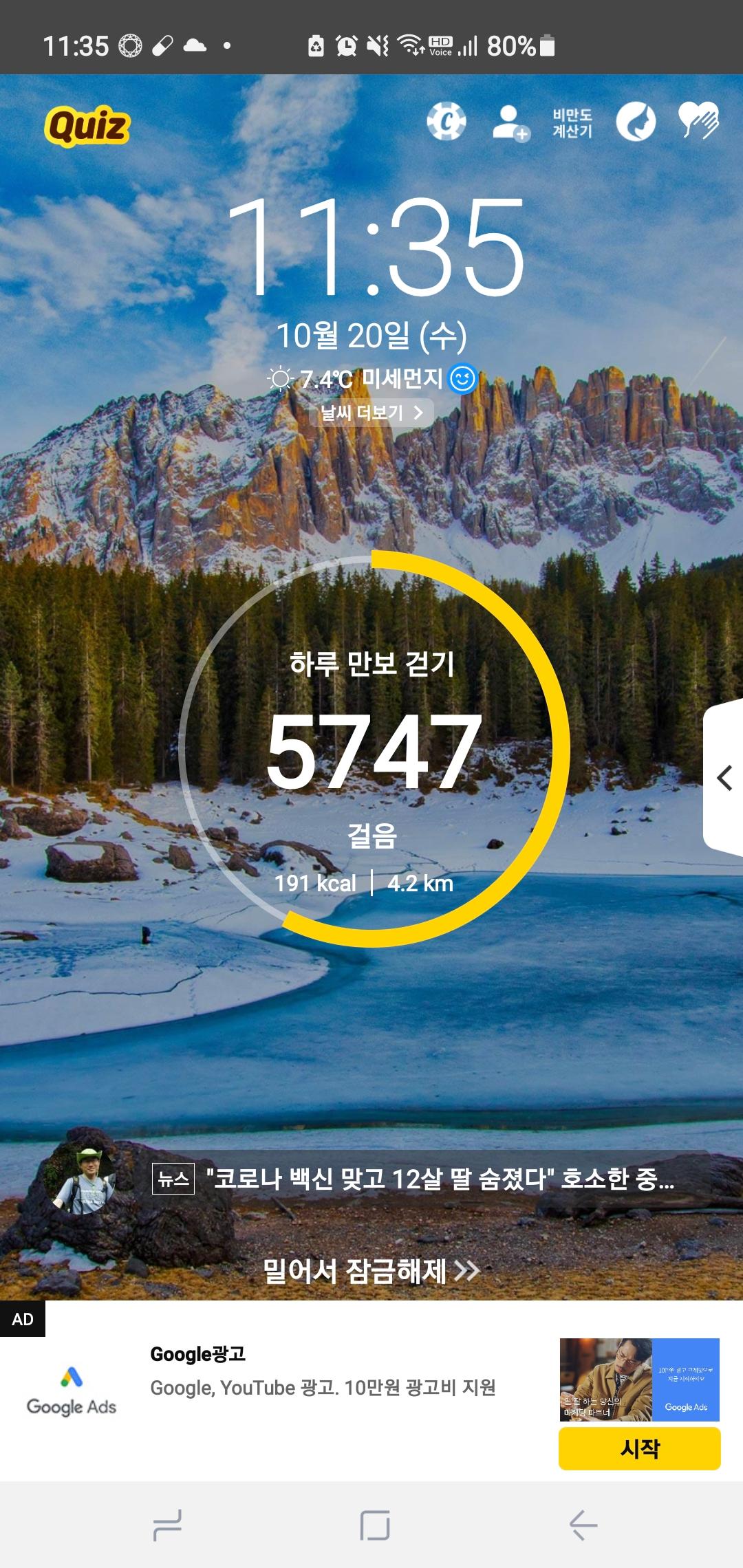Open the Quiz button
The image size is (743, 1568).
(87, 127)
